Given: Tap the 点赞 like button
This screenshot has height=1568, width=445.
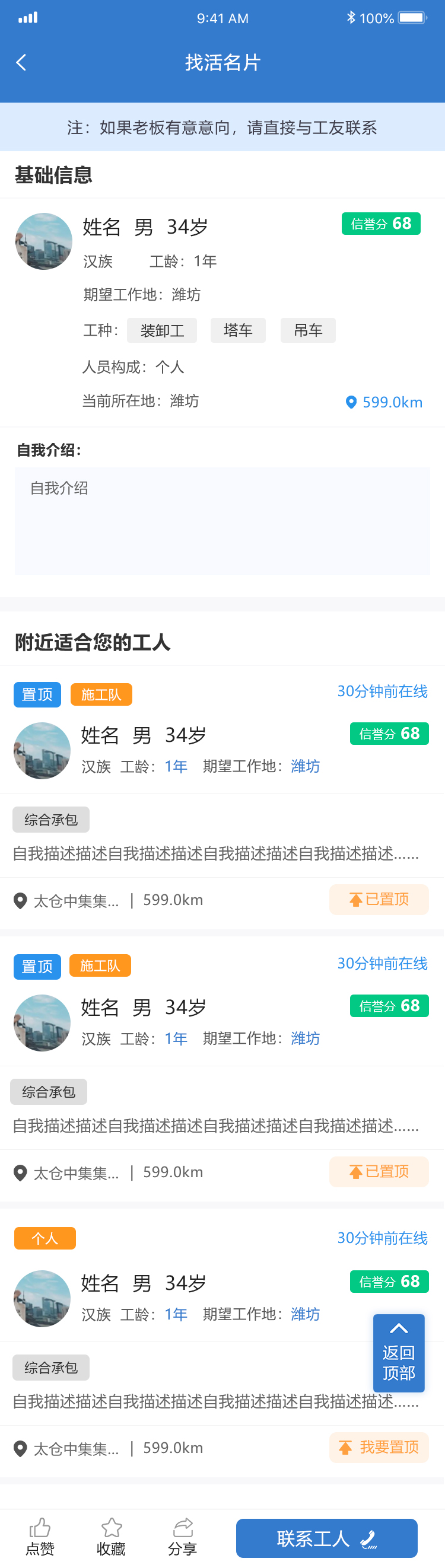Looking at the screenshot, I should [40, 1537].
